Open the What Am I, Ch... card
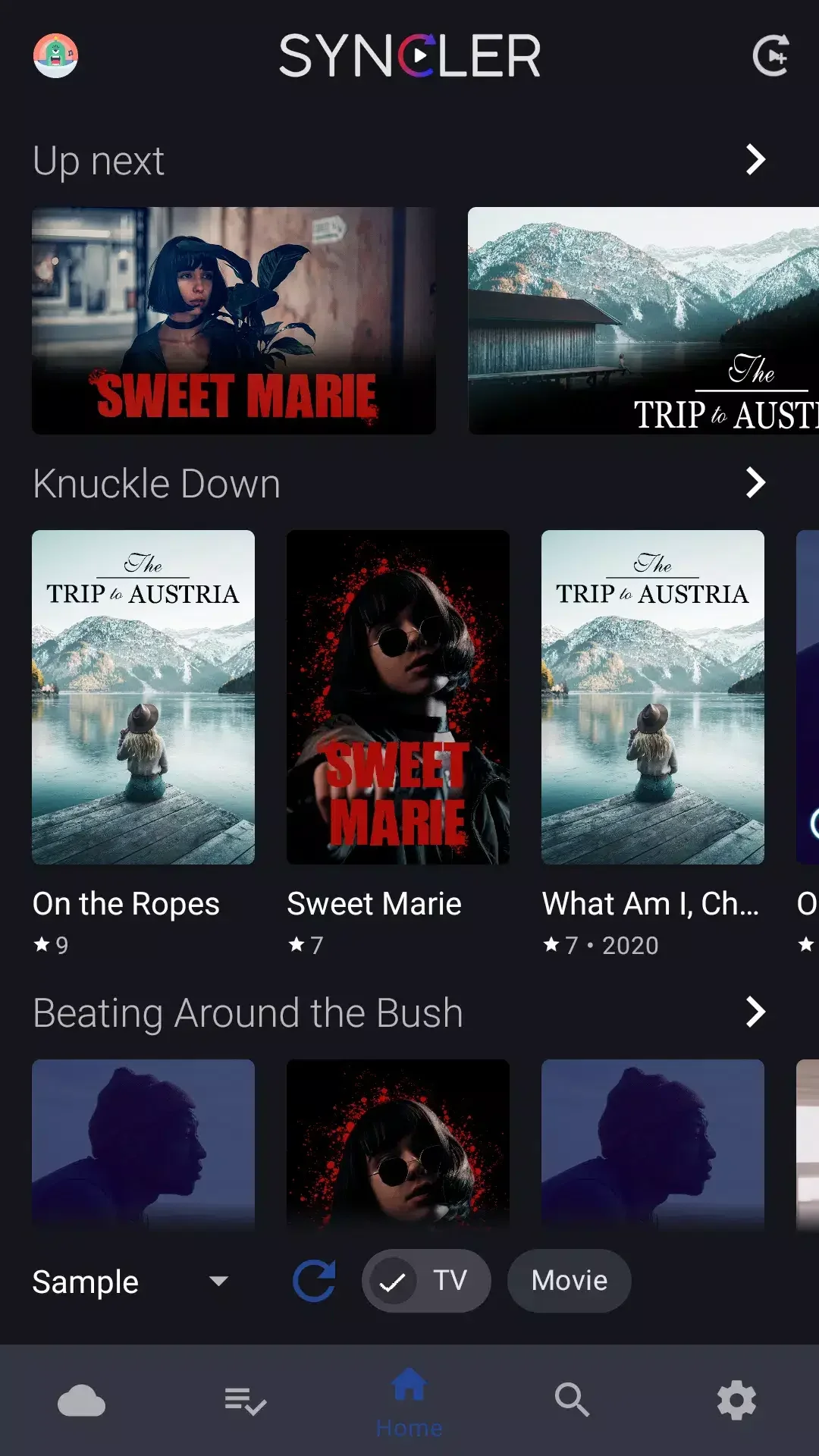The width and height of the screenshot is (819, 1456). coord(653,697)
